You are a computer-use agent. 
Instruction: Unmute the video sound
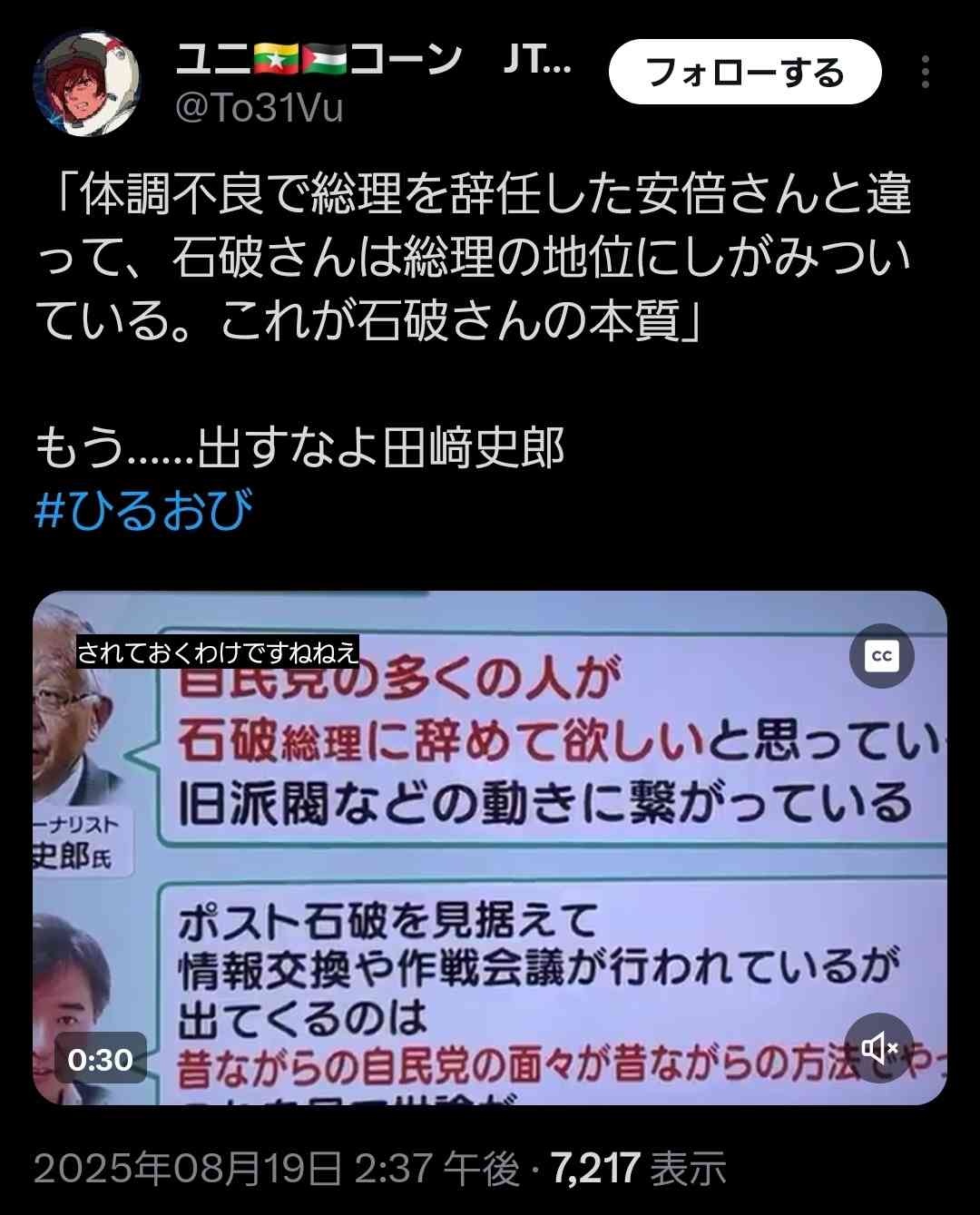pos(878,1049)
